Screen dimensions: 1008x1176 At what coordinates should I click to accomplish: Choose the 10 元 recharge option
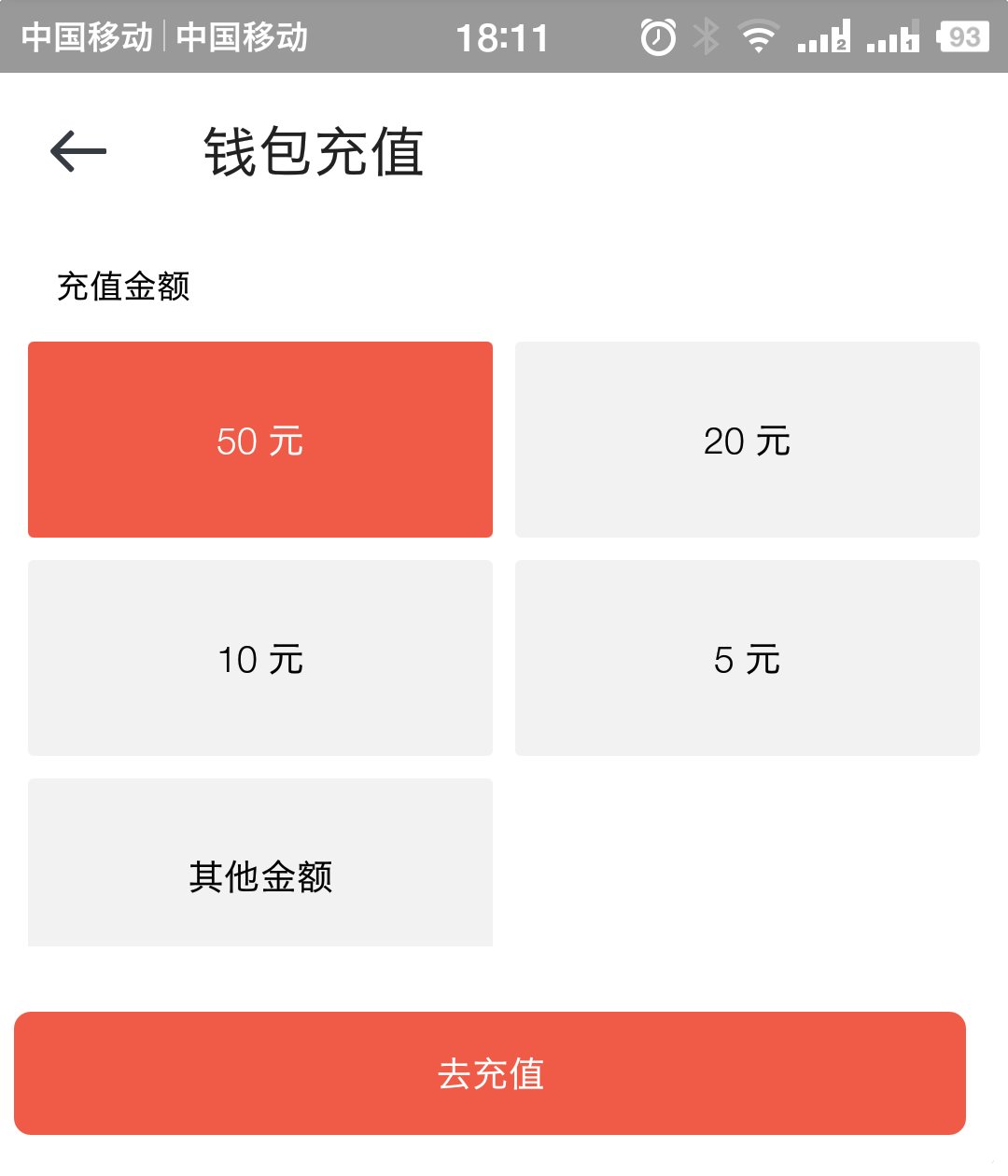click(x=260, y=658)
